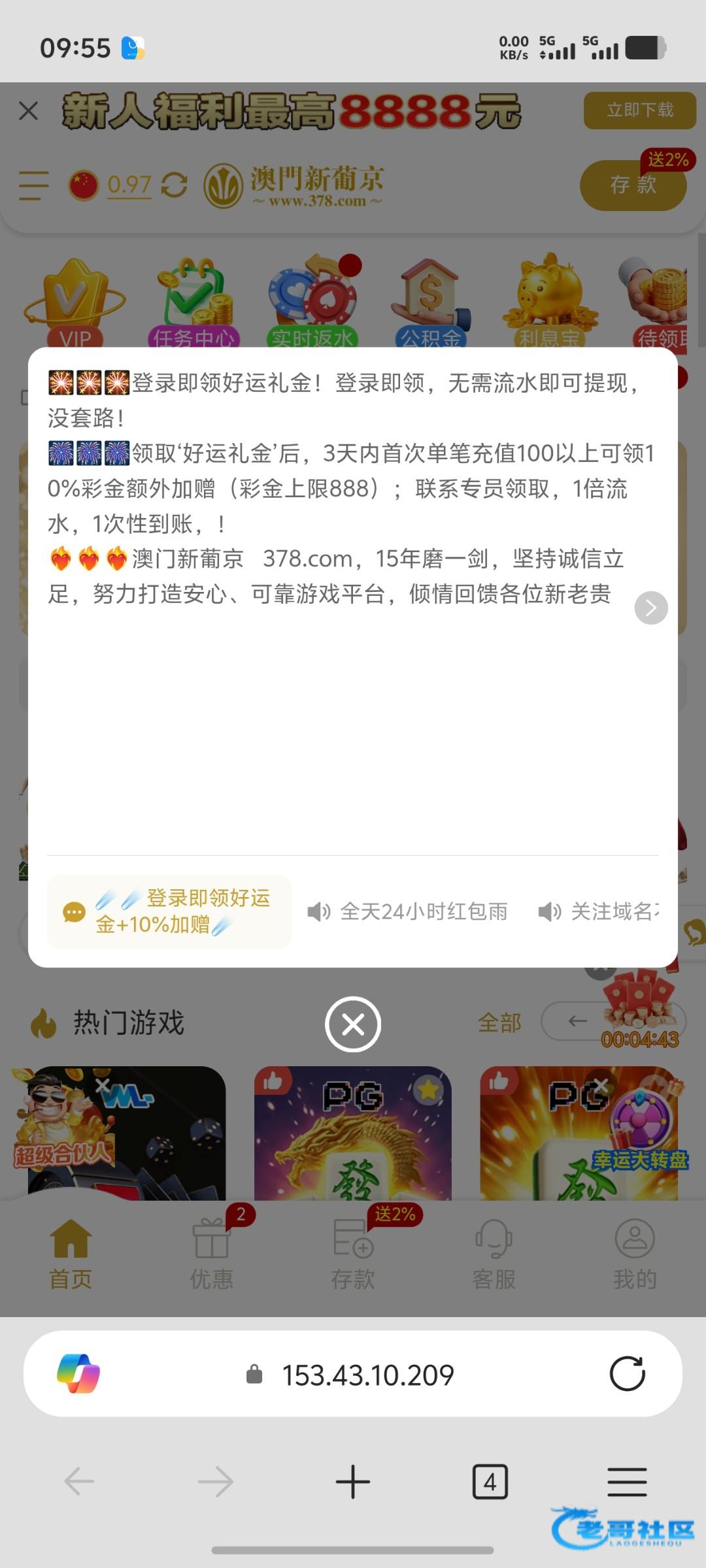Open the Copilot icon in the address bar

[78, 1374]
